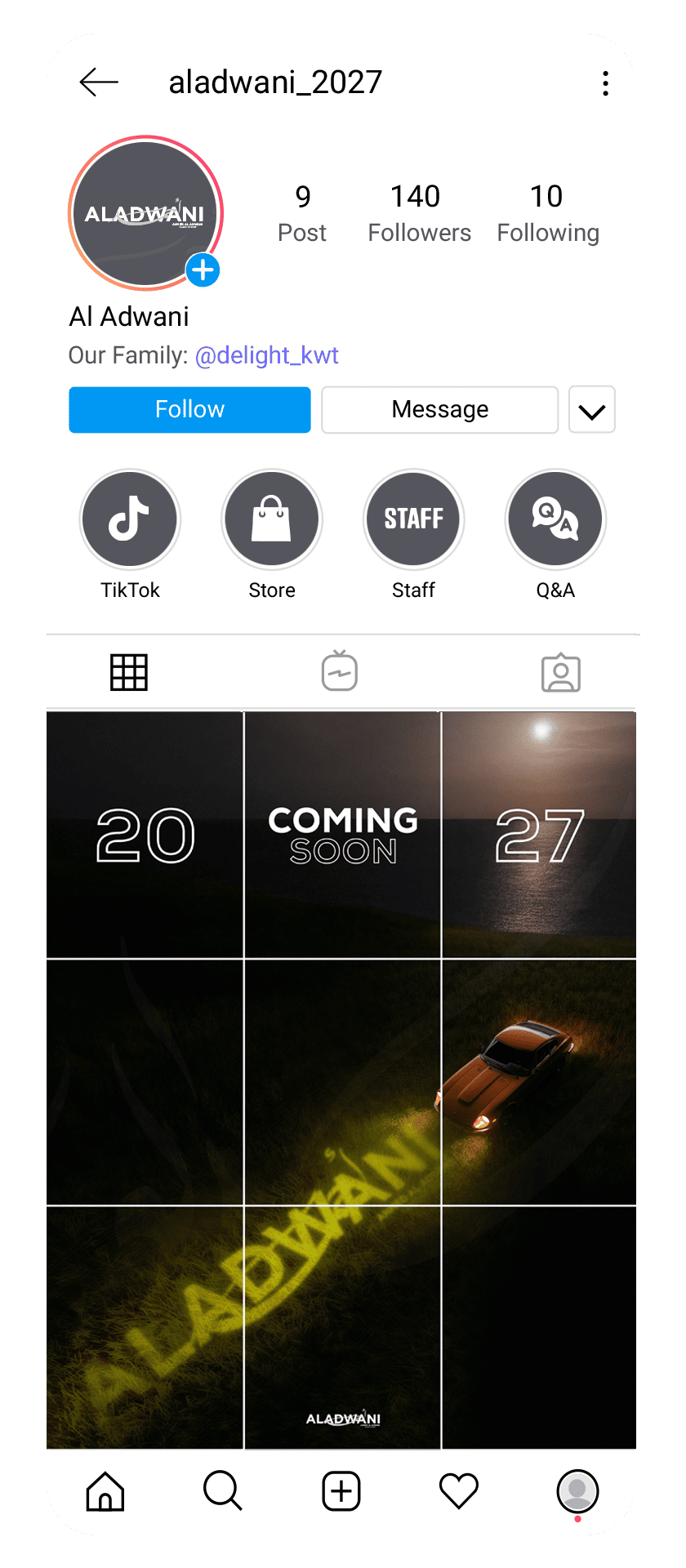Expand suggested accounts dropdown arrow
The height and width of the screenshot is (1568, 686).
pos(591,410)
